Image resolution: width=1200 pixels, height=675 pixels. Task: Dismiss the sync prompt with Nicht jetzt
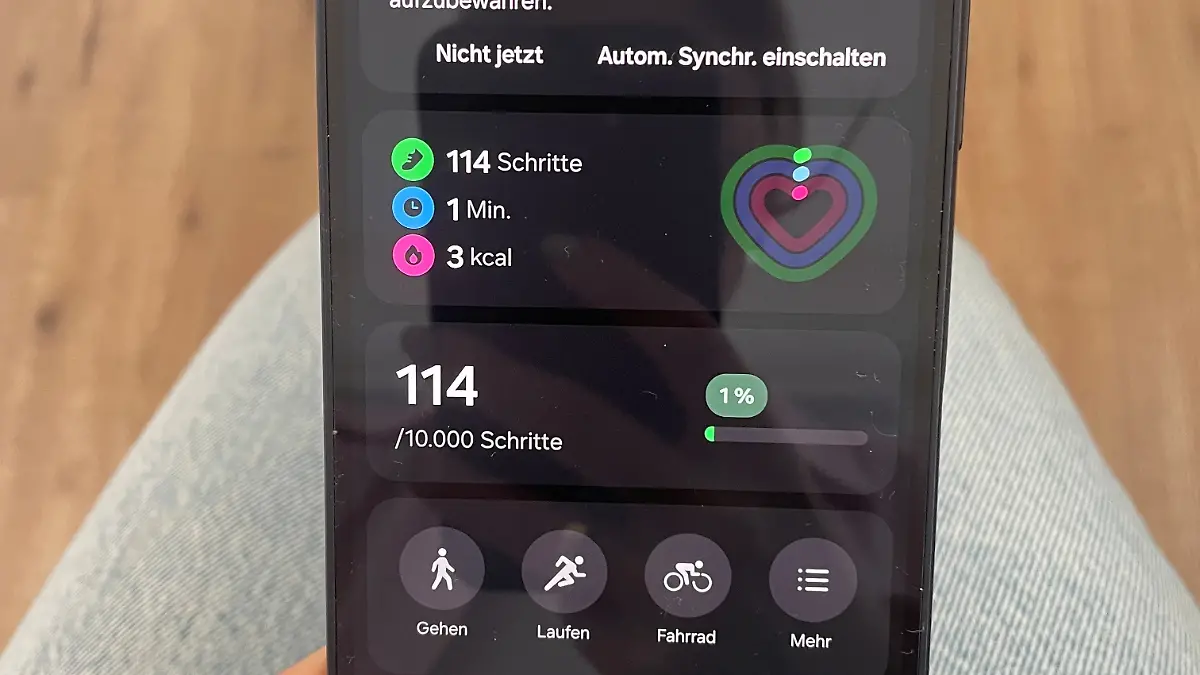[x=489, y=54]
